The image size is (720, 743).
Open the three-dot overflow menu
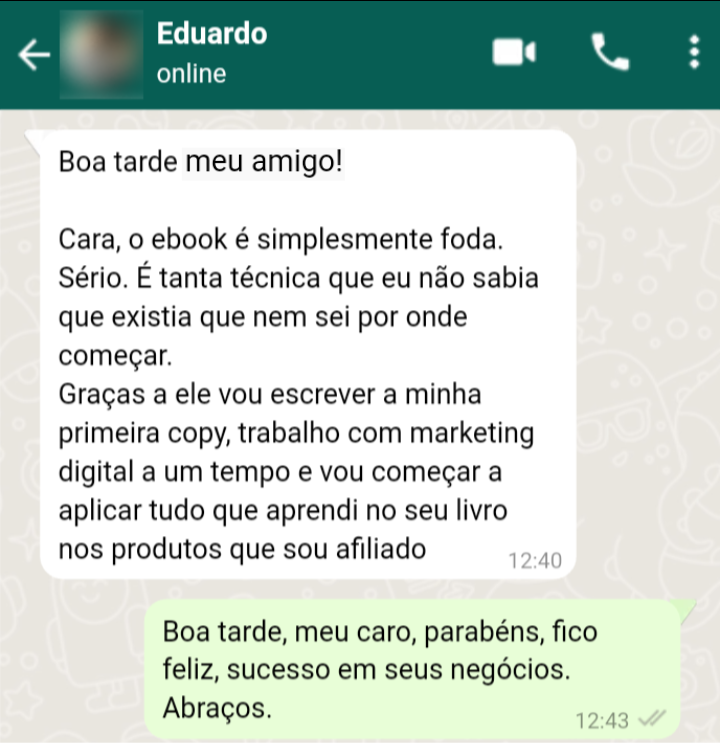click(694, 52)
